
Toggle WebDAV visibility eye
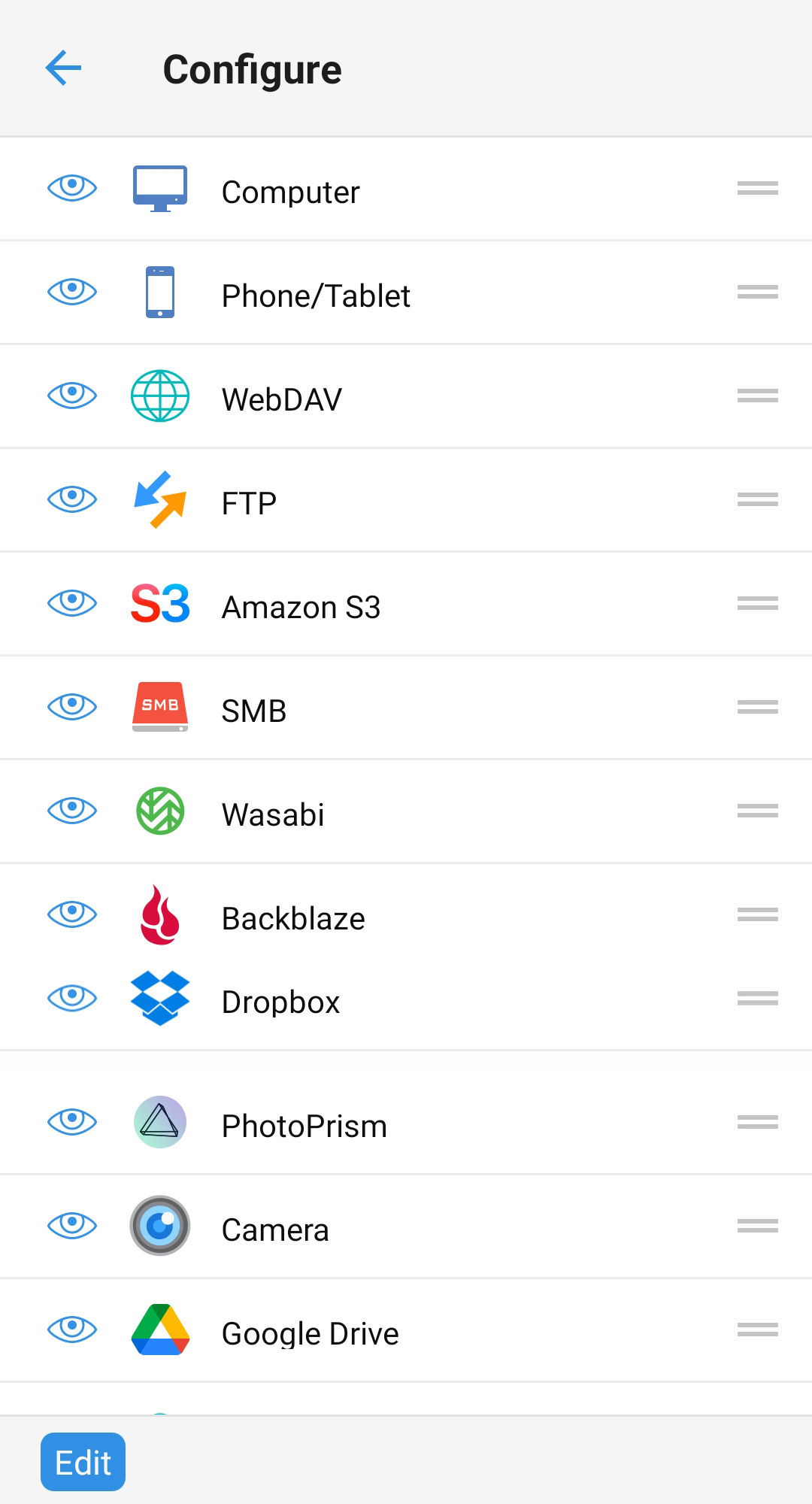point(72,395)
